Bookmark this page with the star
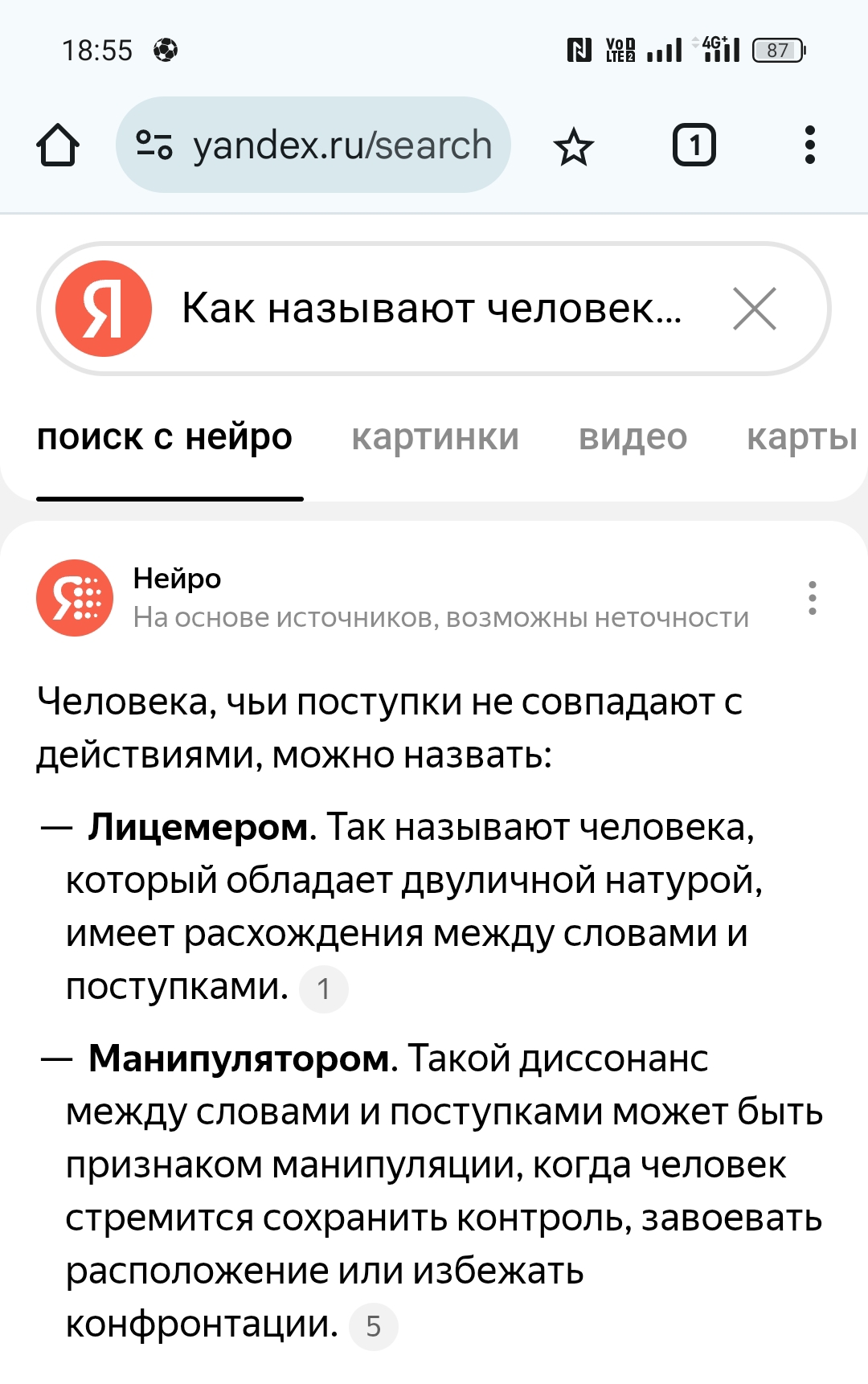Image resolution: width=868 pixels, height=1384 pixels. point(573,146)
